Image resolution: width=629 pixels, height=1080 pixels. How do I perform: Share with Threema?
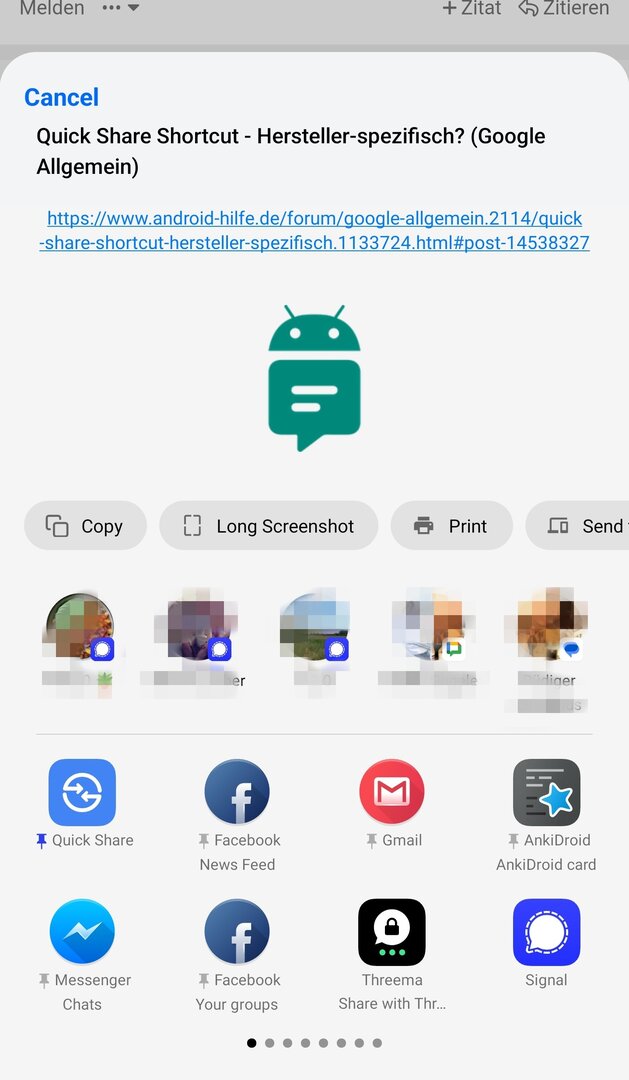point(392,932)
